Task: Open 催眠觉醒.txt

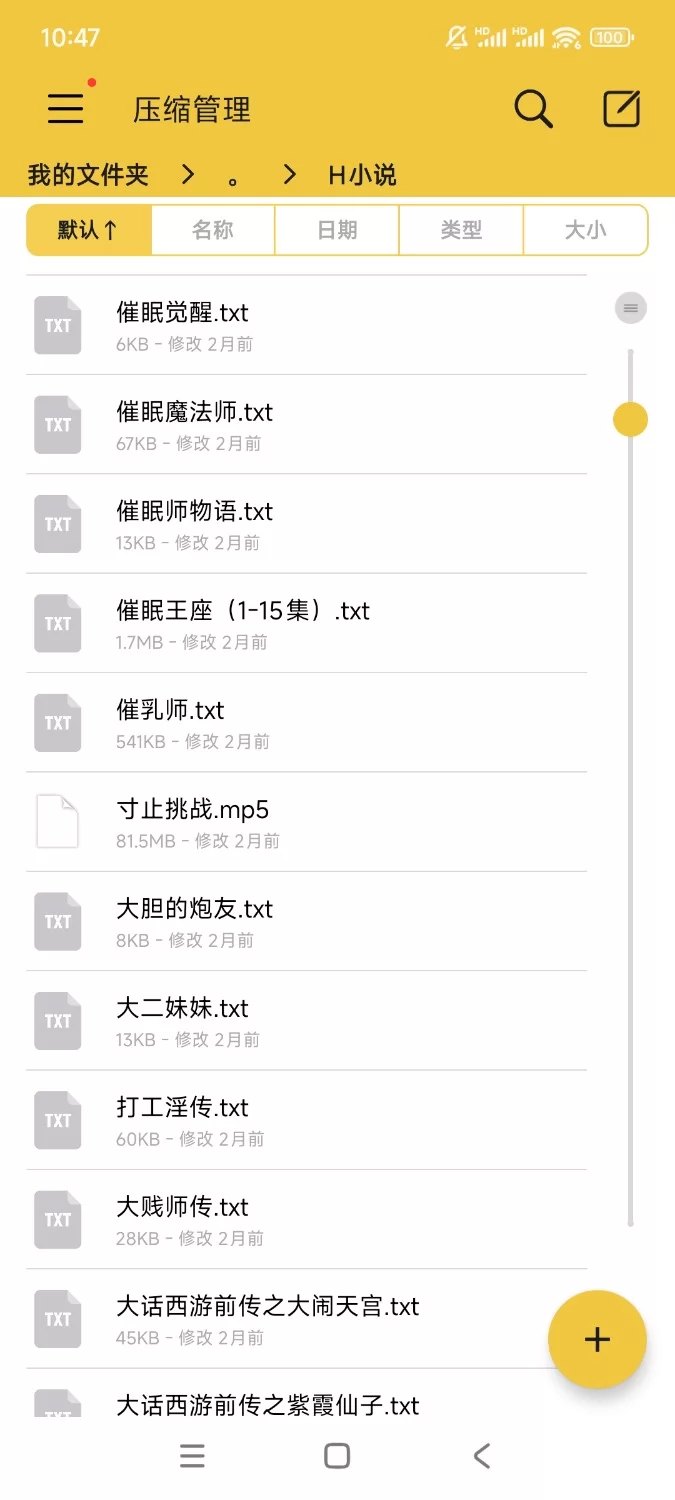Action: 183,313
